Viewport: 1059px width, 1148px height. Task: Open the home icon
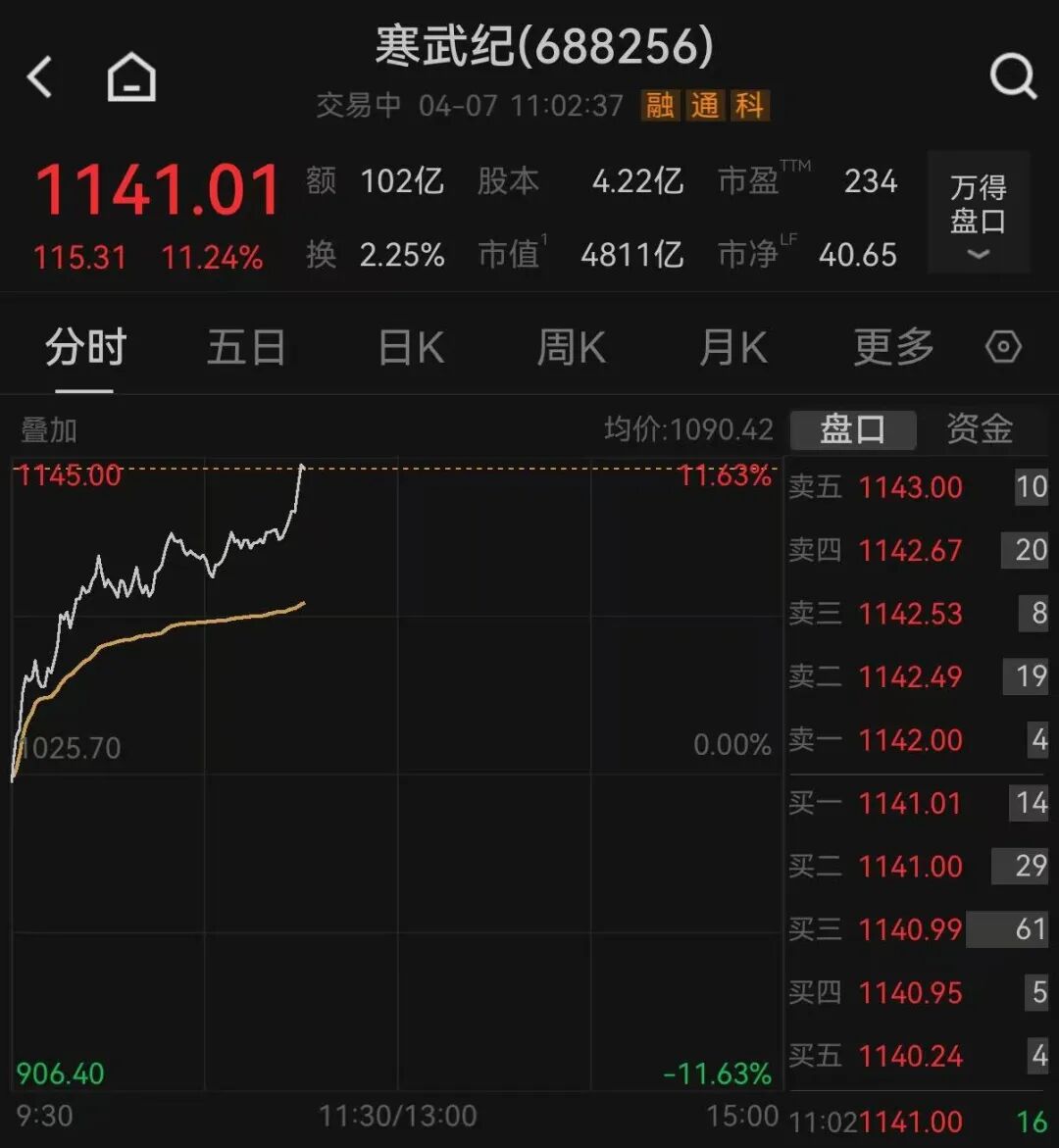click(x=131, y=76)
